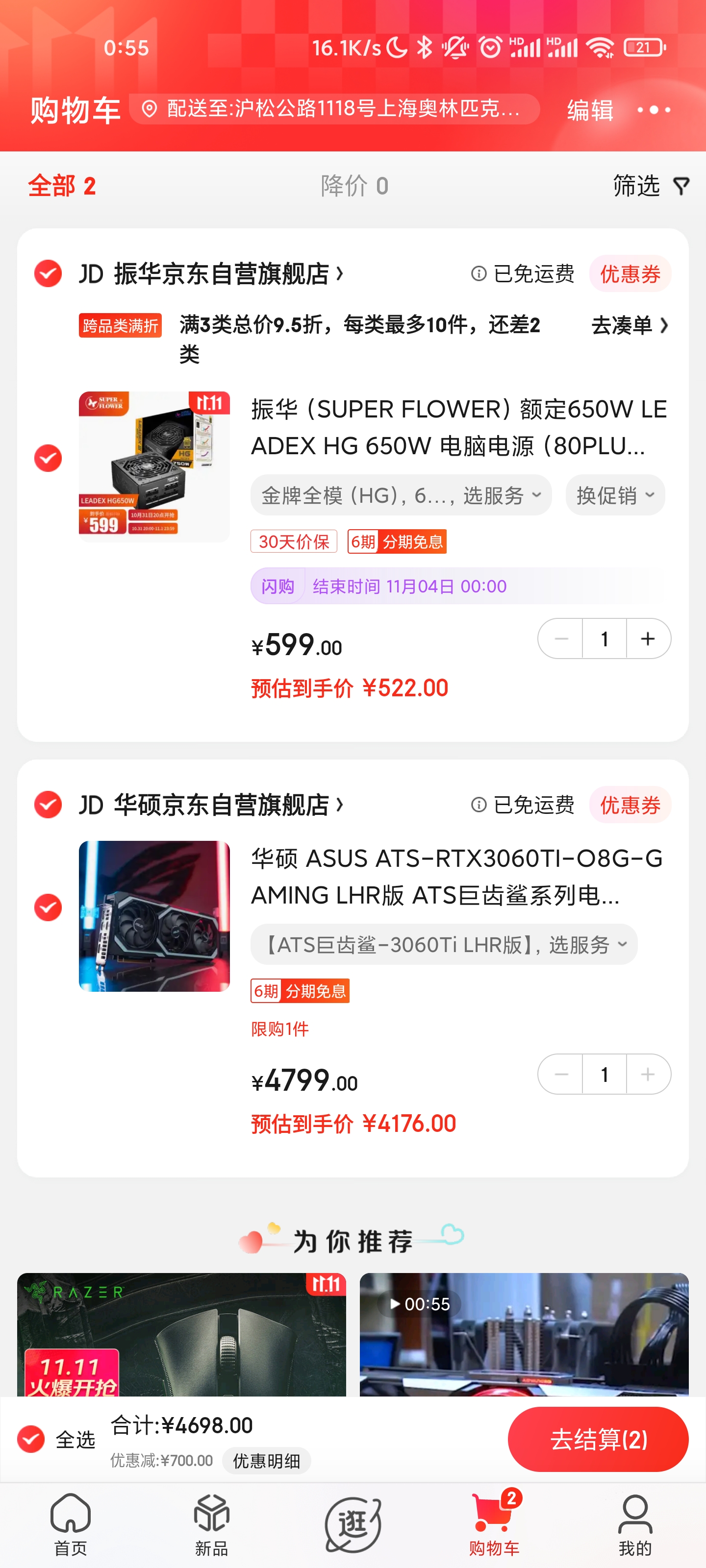706x1568 pixels.
Task: Open the ATS巨齿鲨-3060Ti variant selector
Action: (443, 944)
